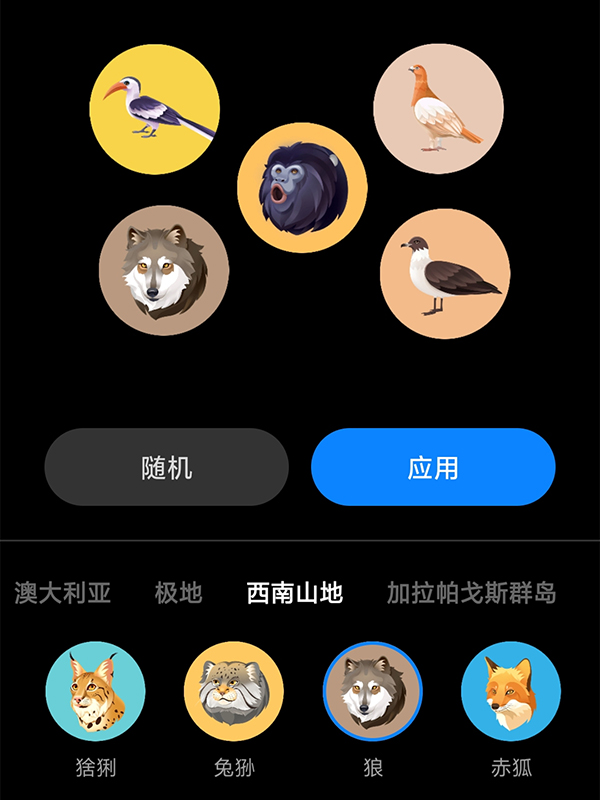Image resolution: width=600 pixels, height=800 pixels.
Task: Select the 狼 avatar
Action: pyautogui.click(x=373, y=692)
